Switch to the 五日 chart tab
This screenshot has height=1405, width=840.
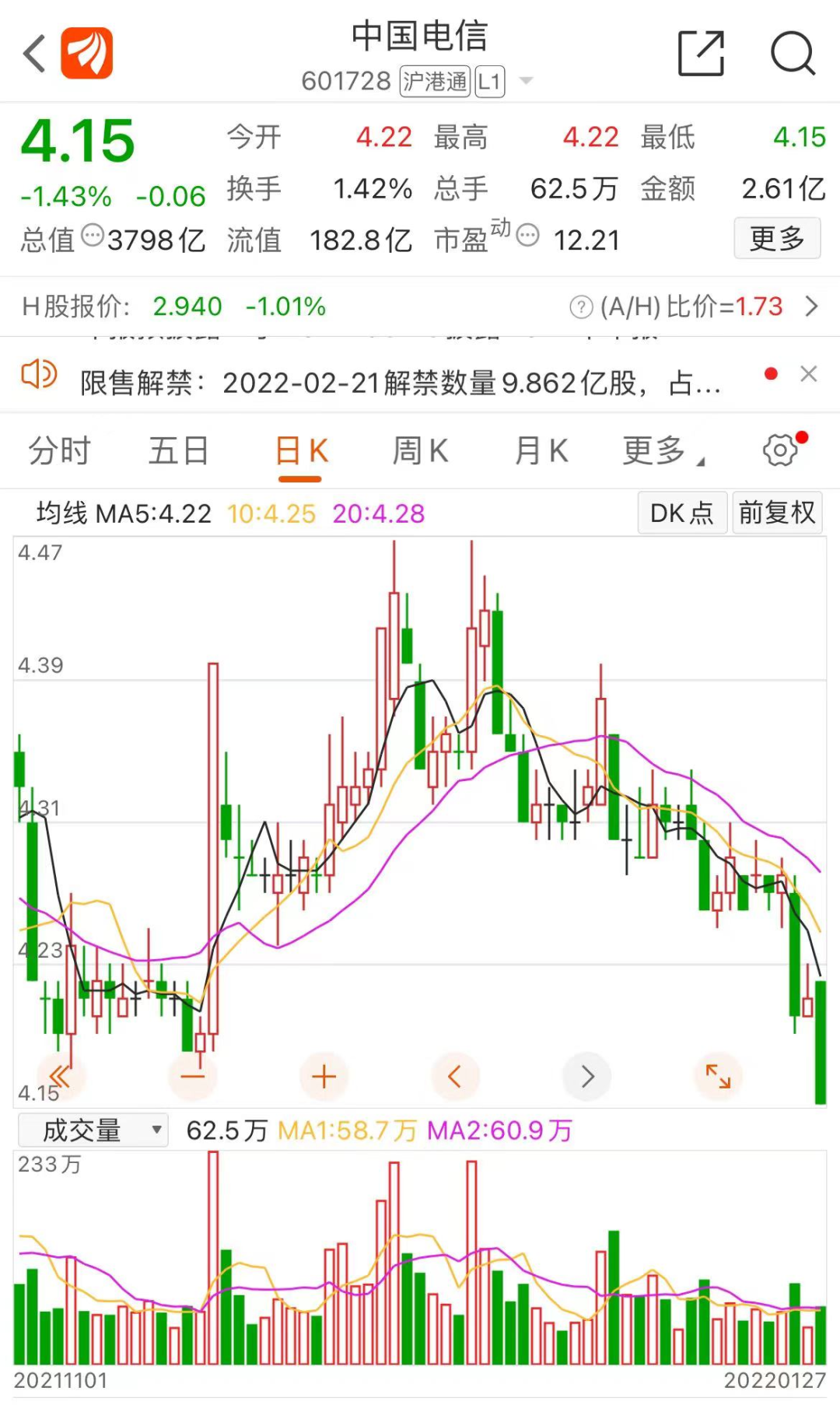179,451
